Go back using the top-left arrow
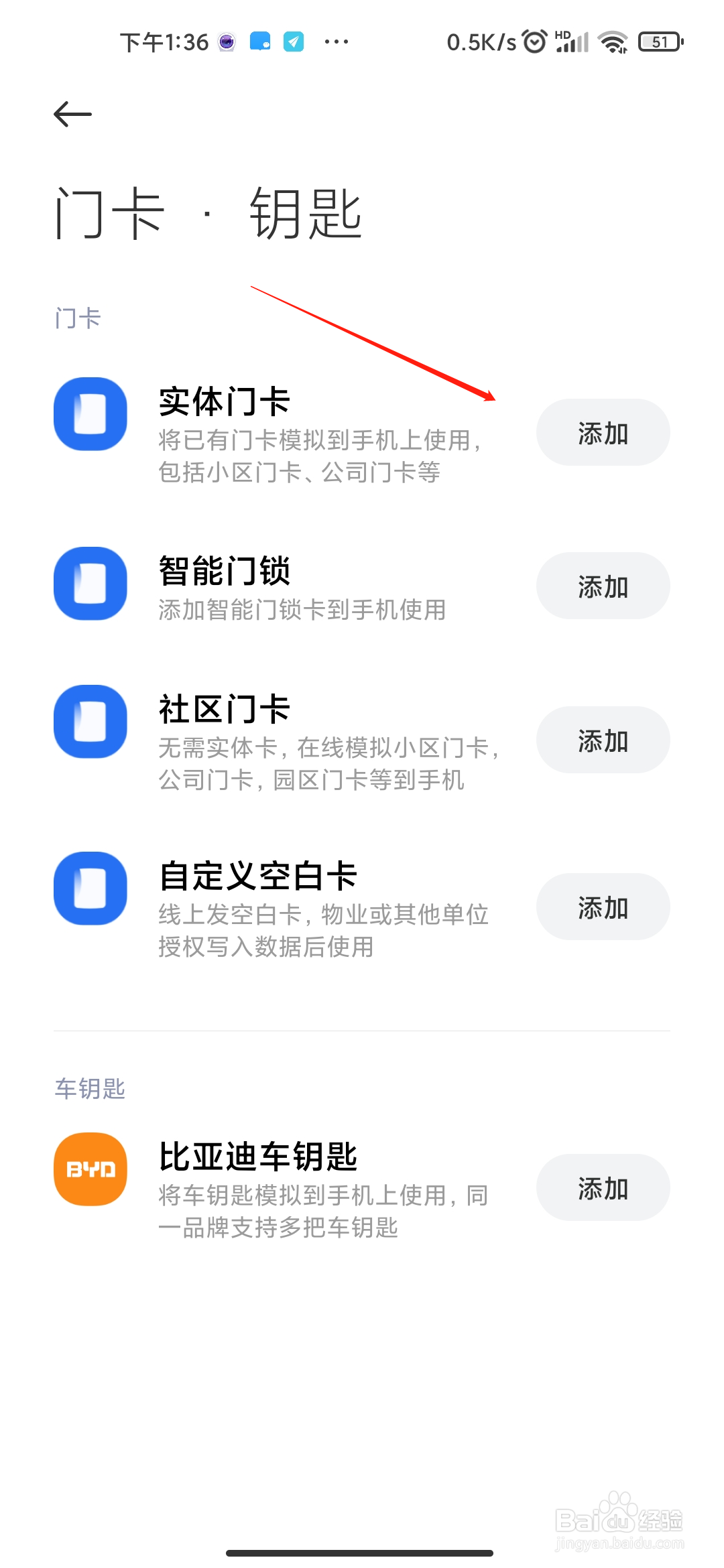This screenshot has height=1568, width=724. [72, 114]
